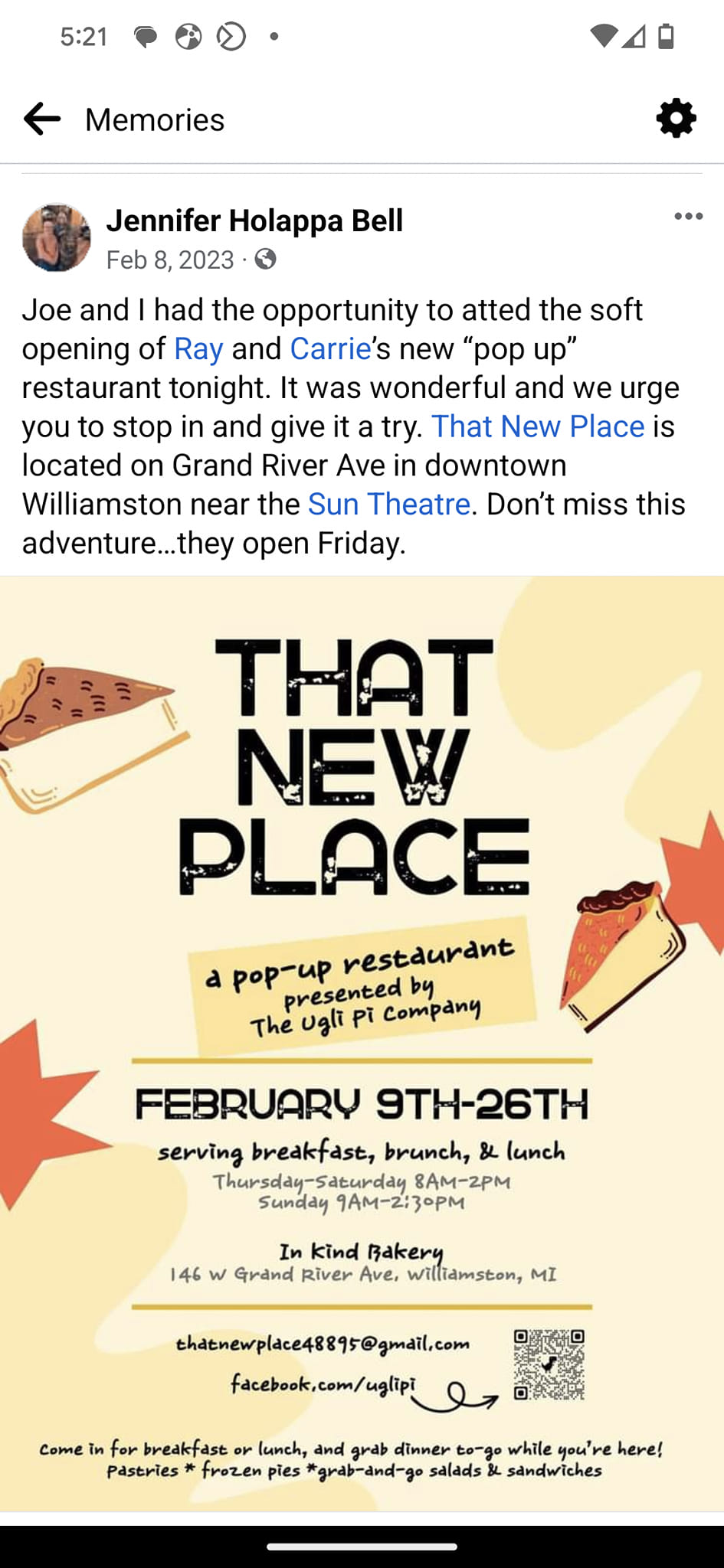Screen dimensions: 724x1568
Task: Open Jennifer Holappa Bell's profile picture
Action: [56, 237]
